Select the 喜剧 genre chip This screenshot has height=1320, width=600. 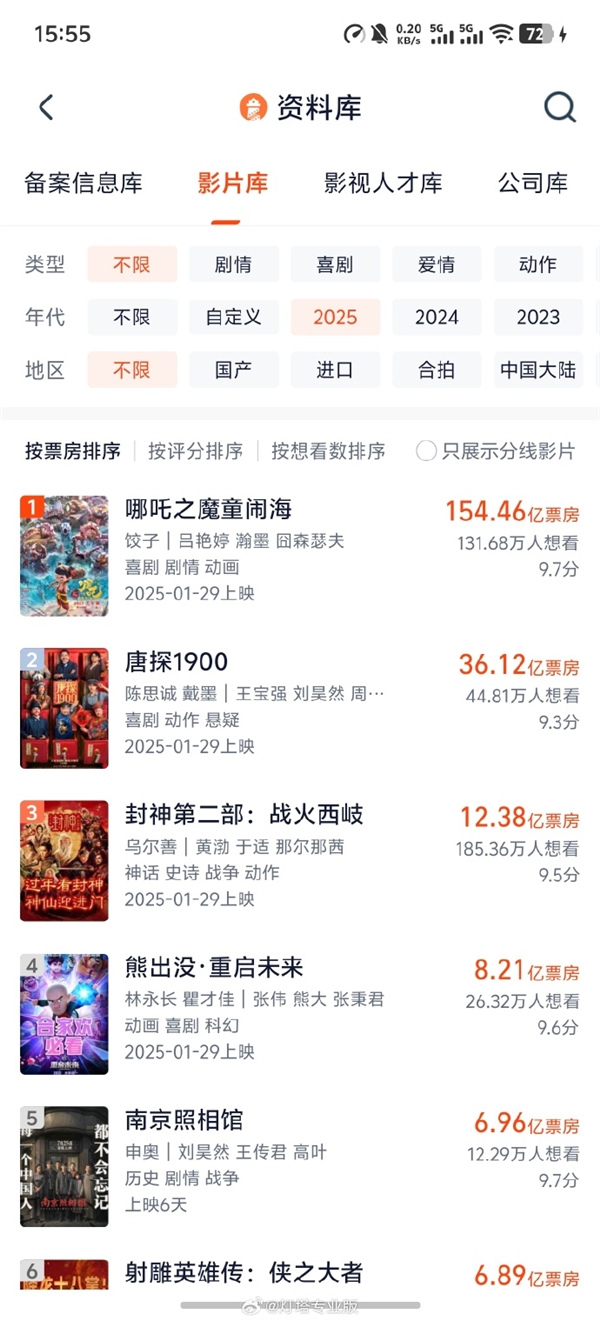(x=335, y=265)
